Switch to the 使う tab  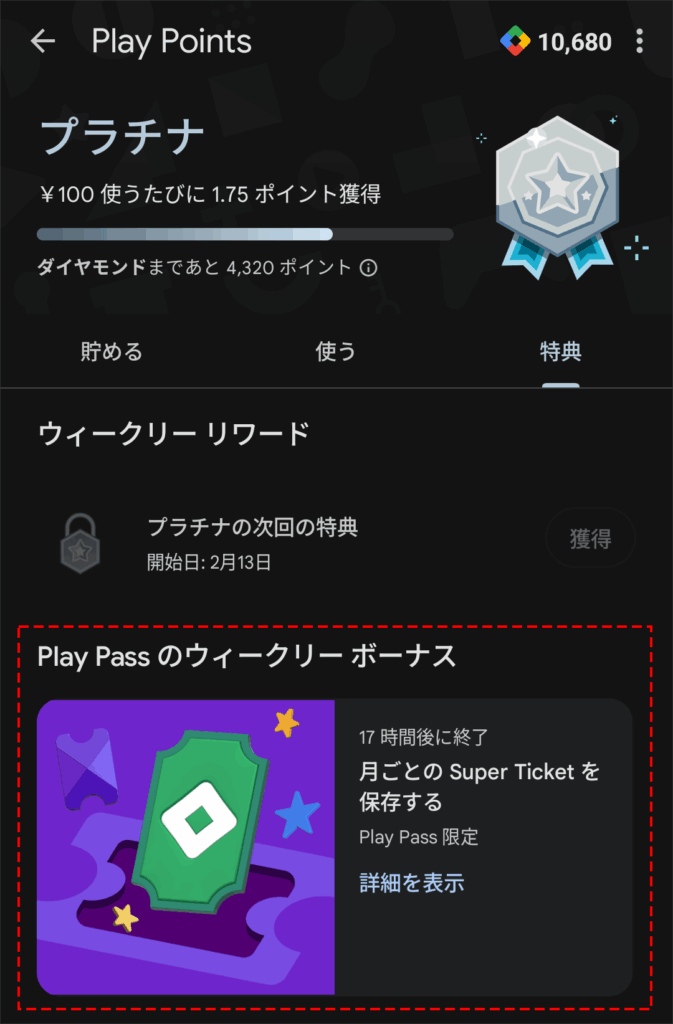(335, 351)
